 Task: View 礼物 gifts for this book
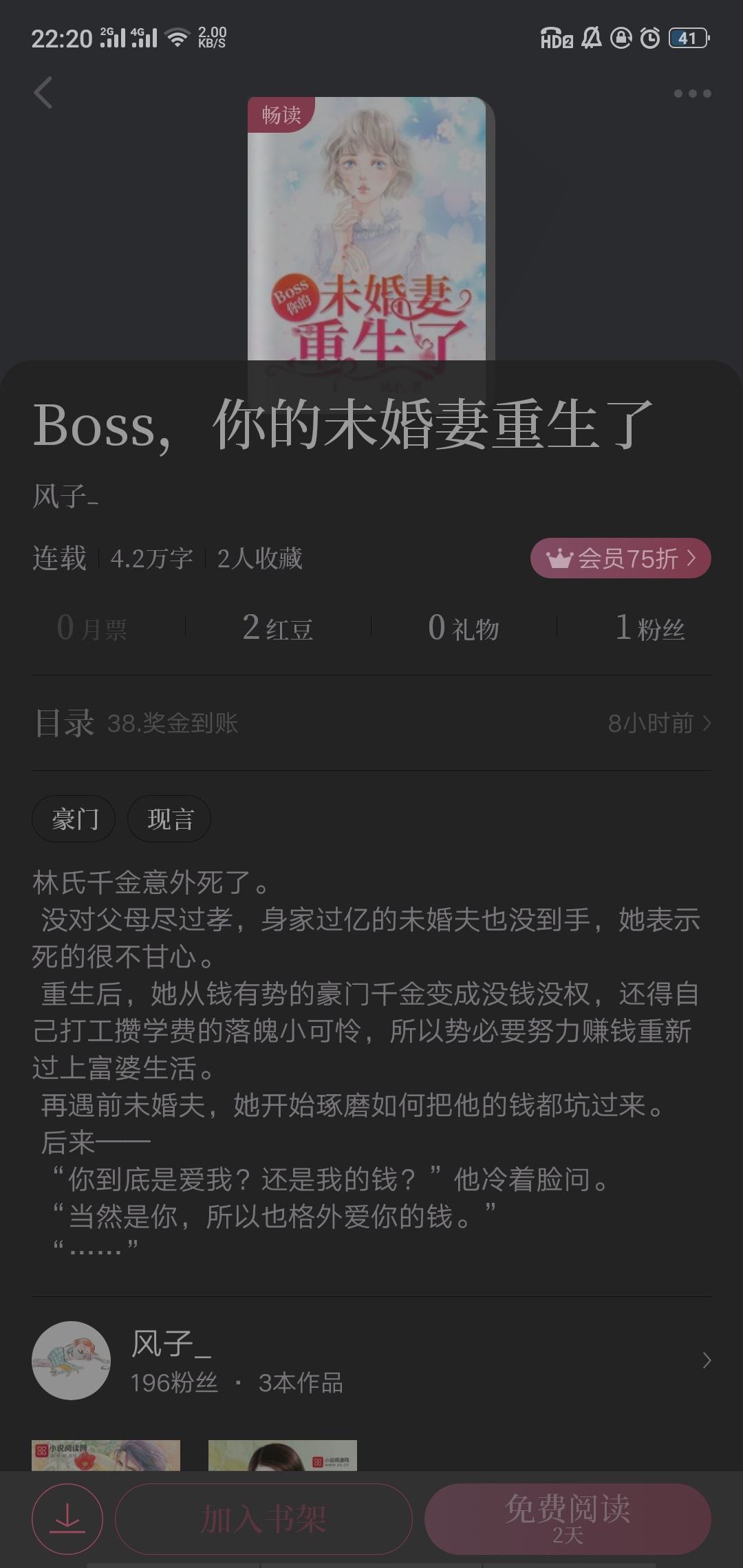pyautogui.click(x=464, y=627)
